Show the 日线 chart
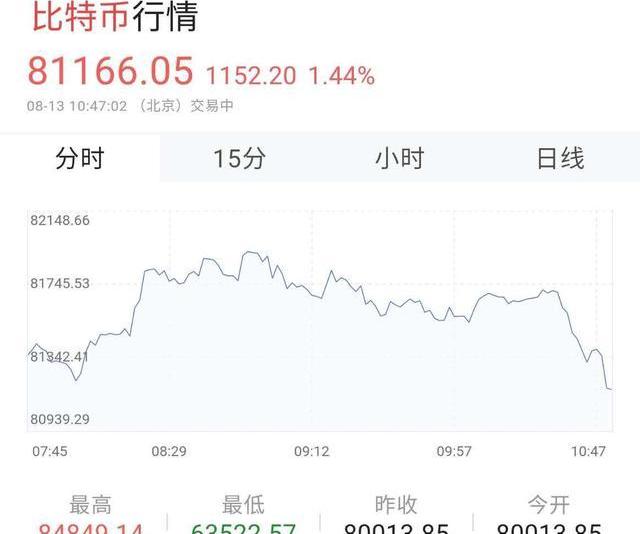Screen dimensions: 640x534 (x=560, y=158)
